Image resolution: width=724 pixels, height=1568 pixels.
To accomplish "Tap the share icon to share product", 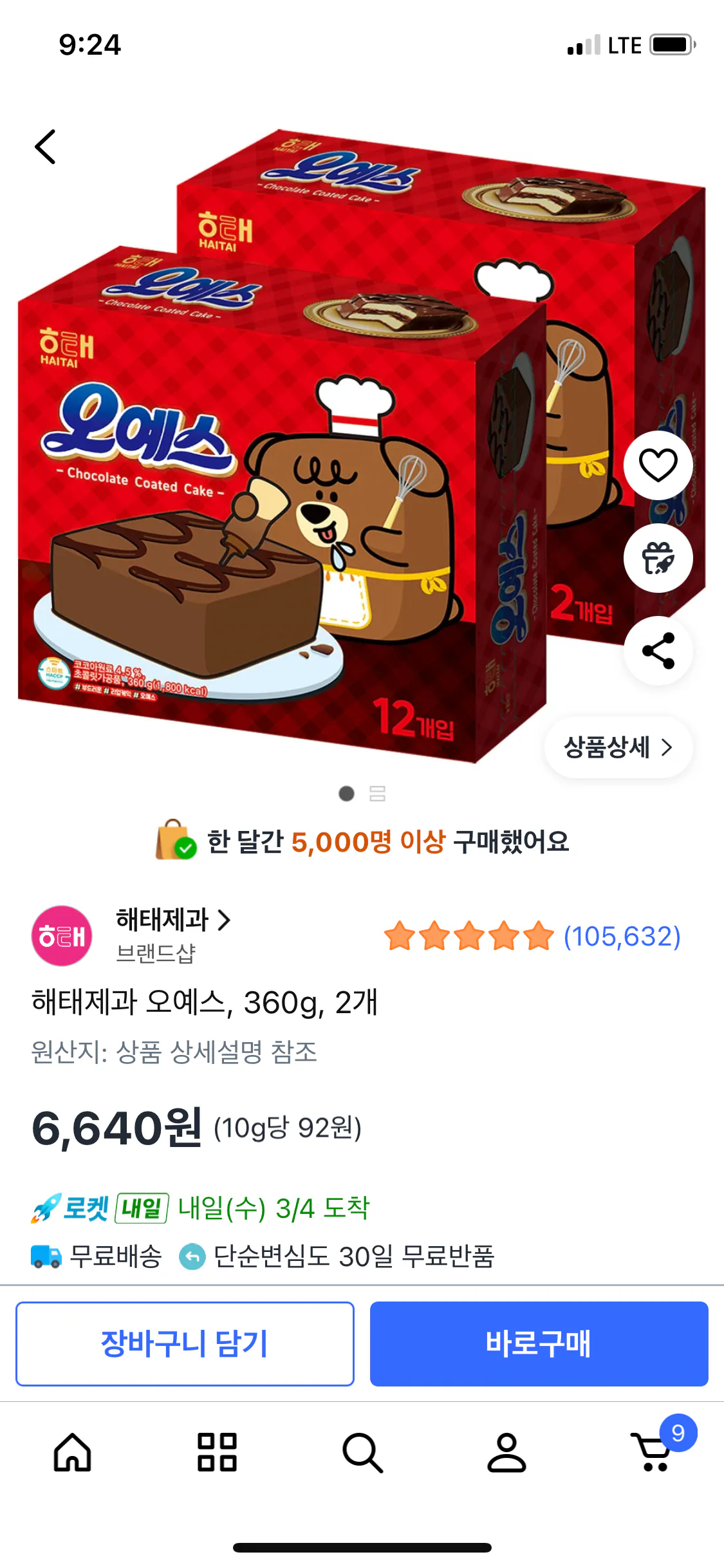I will point(658,651).
